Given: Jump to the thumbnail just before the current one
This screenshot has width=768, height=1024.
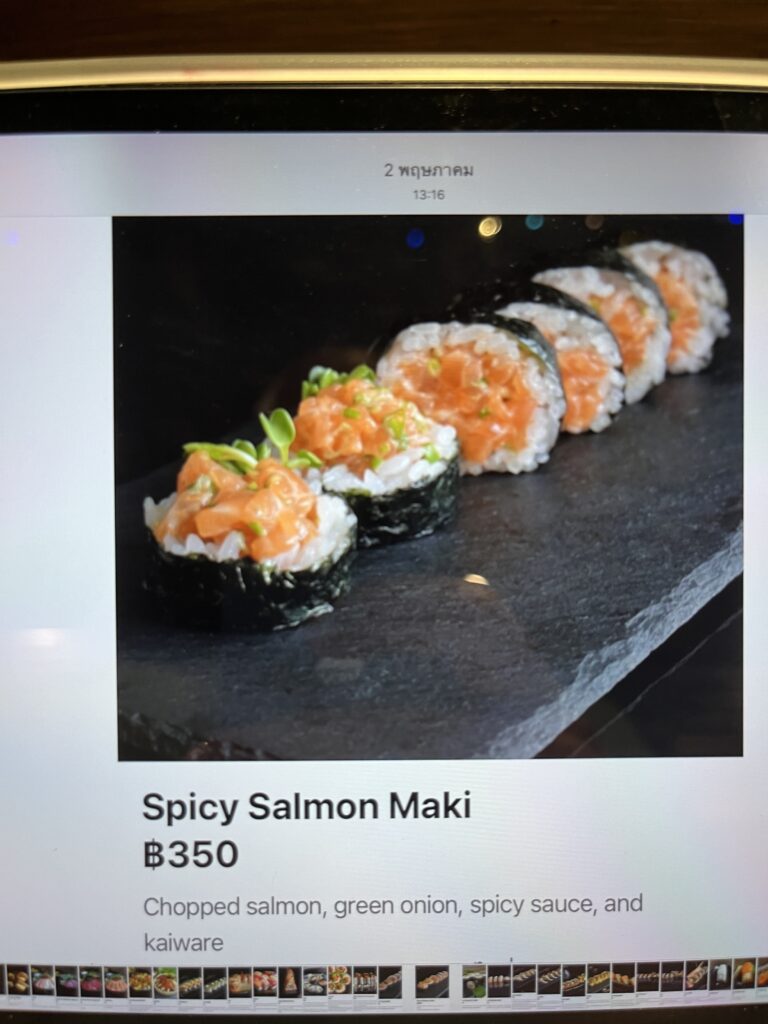Looking at the screenshot, I should pos(390,981).
